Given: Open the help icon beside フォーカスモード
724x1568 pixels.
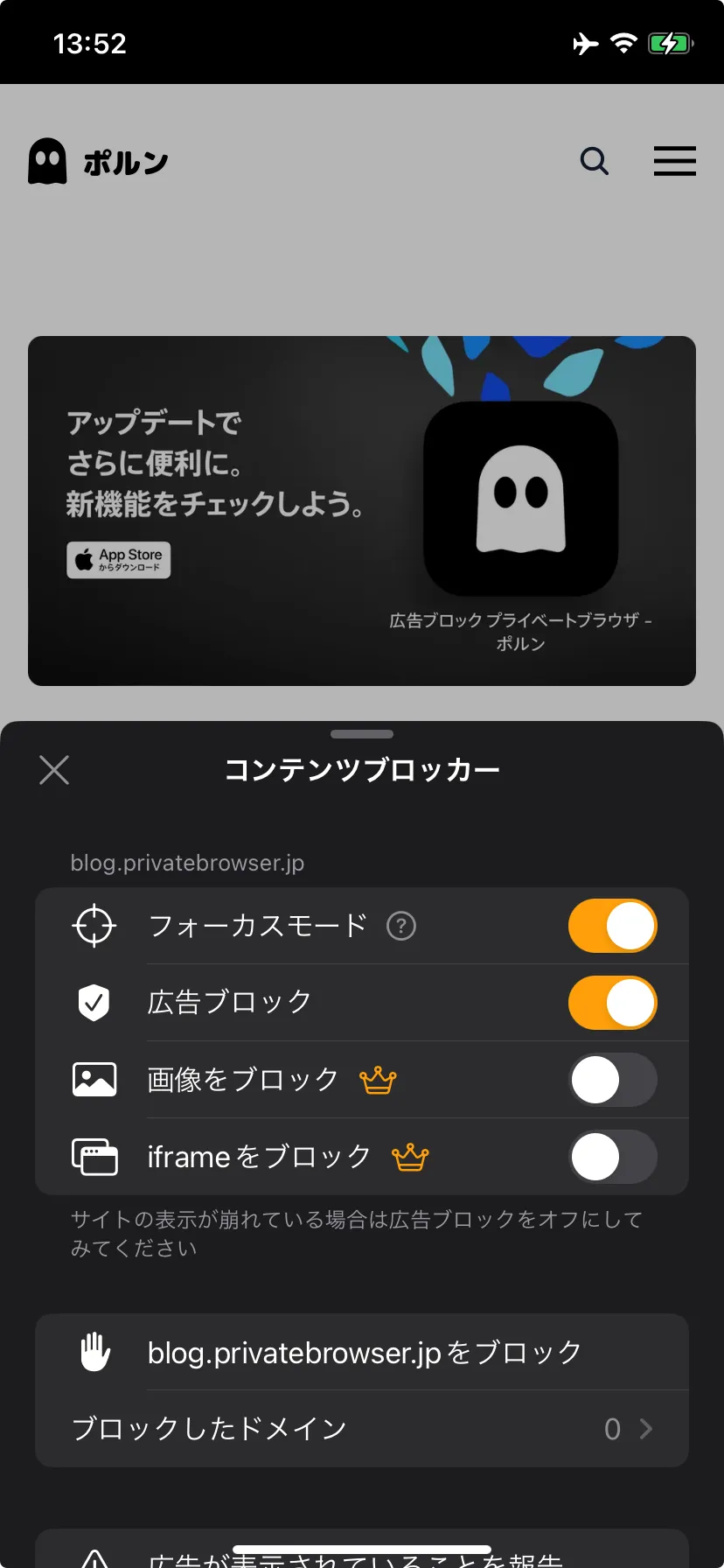Looking at the screenshot, I should [401, 926].
